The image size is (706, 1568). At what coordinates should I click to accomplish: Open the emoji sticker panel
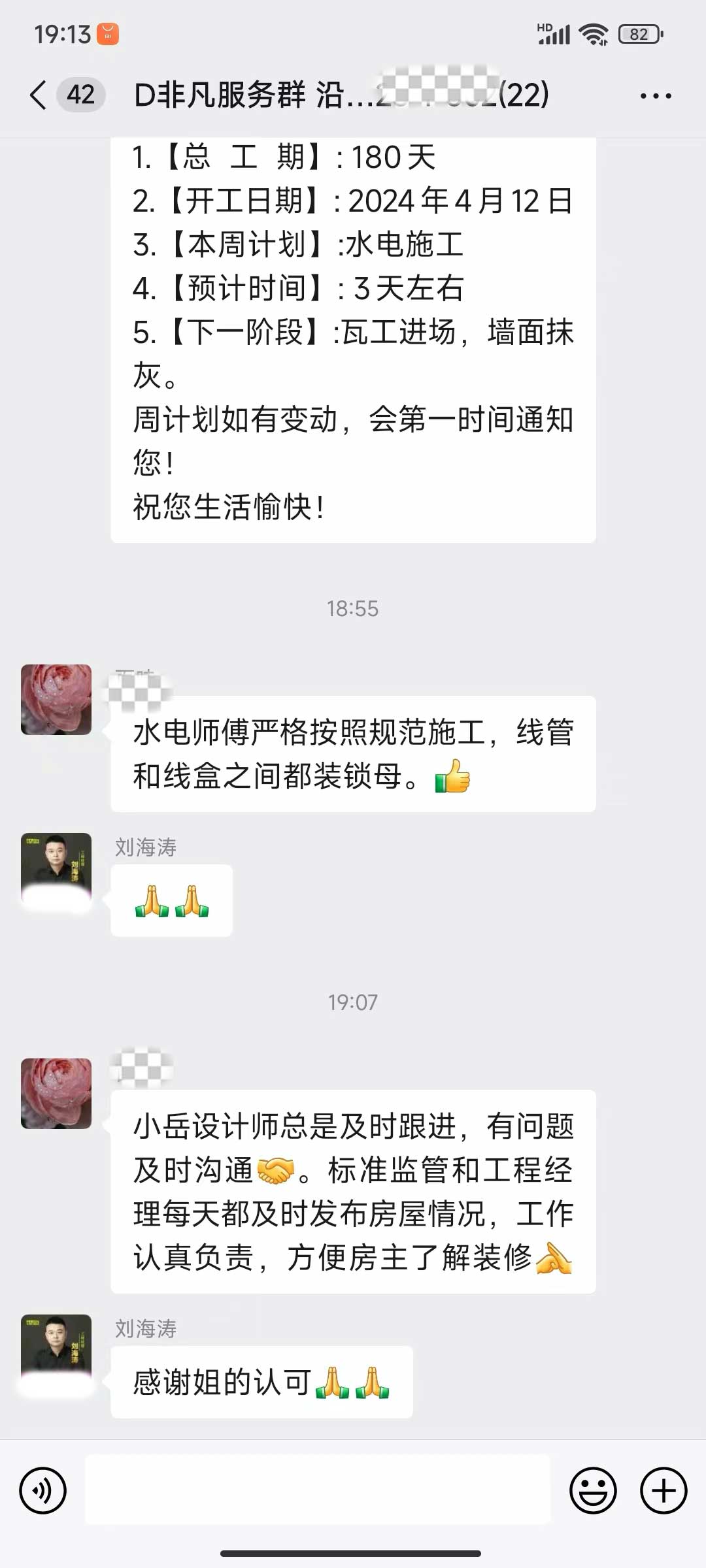(x=593, y=1490)
